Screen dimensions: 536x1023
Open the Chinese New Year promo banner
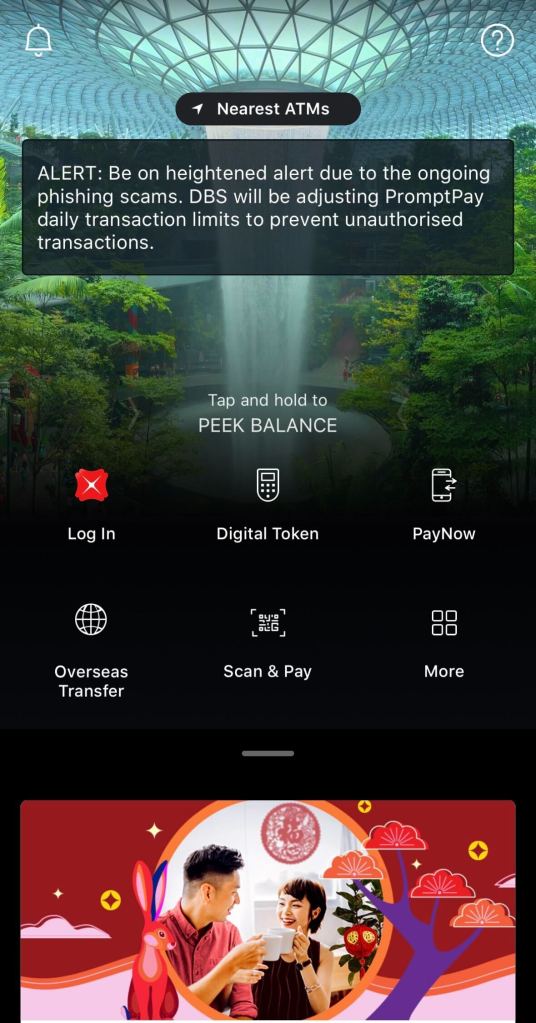pos(268,911)
